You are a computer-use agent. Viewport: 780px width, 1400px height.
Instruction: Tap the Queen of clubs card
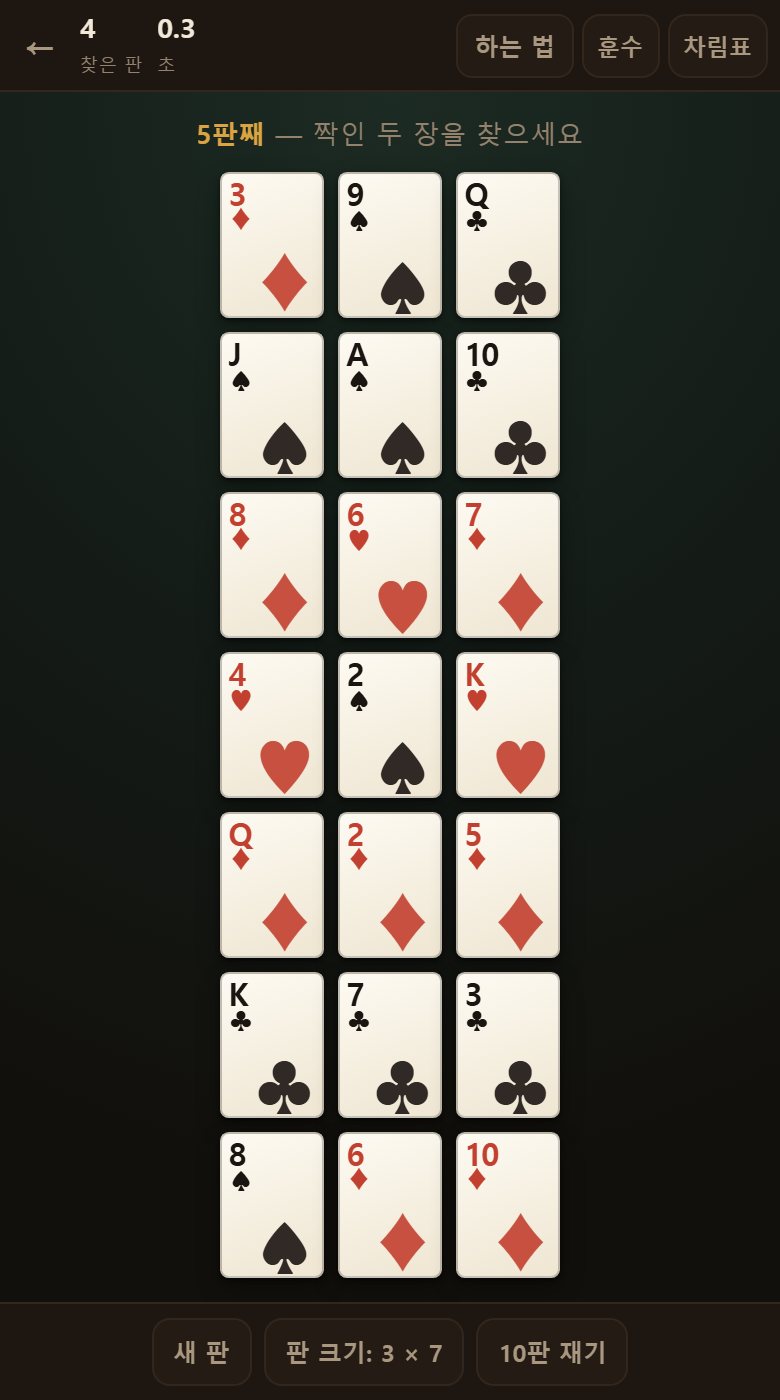pos(508,245)
